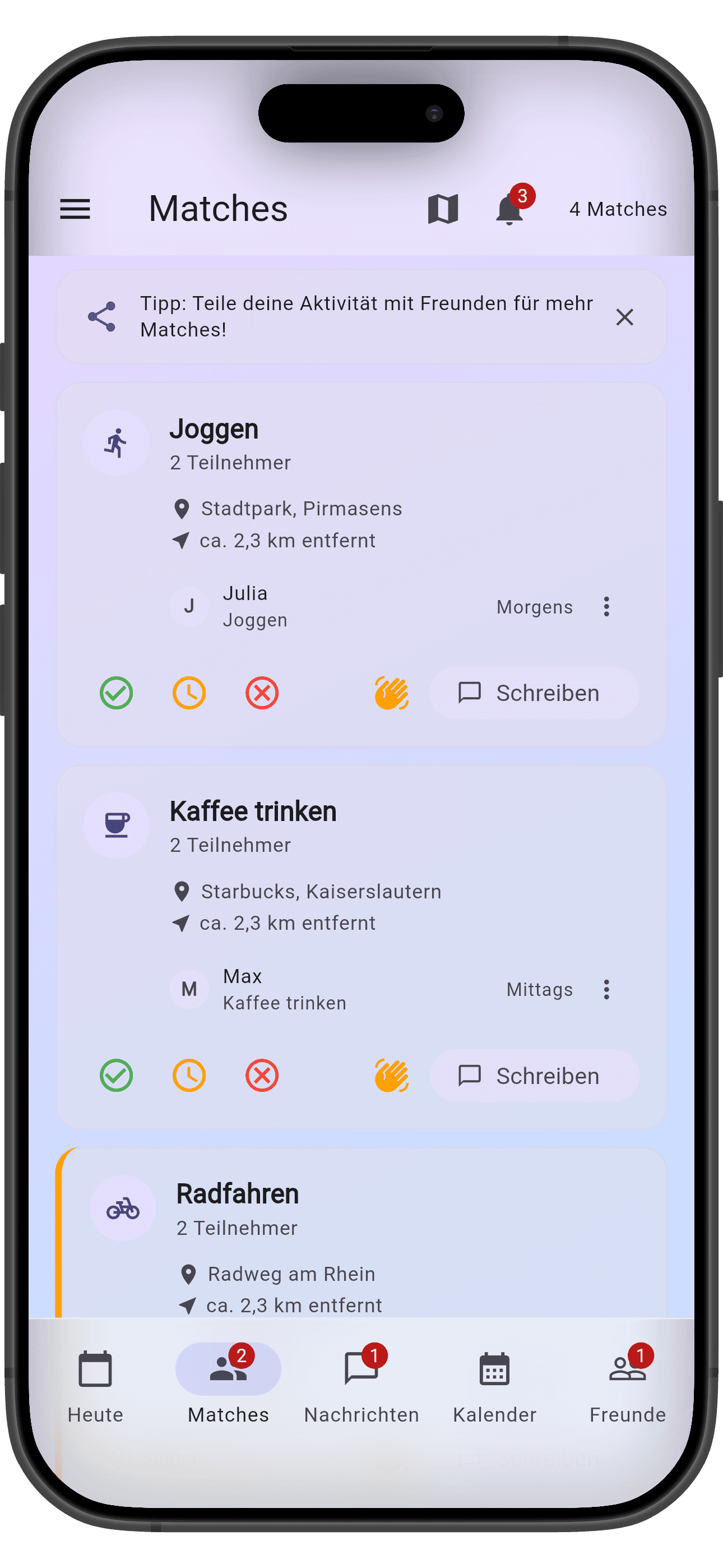Tap the wave emoji for Julia's Joggen match

point(391,693)
